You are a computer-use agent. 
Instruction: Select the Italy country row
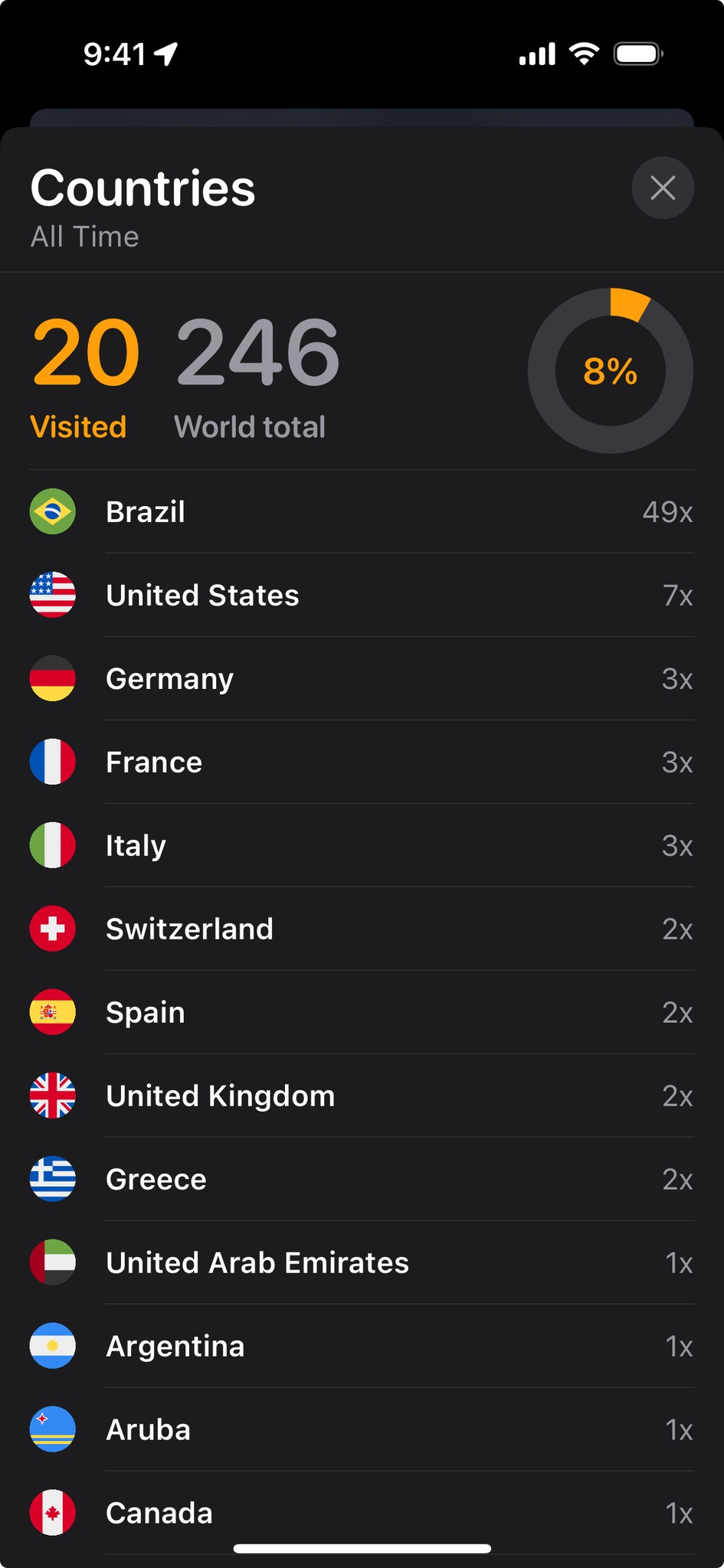pyautogui.click(x=362, y=845)
